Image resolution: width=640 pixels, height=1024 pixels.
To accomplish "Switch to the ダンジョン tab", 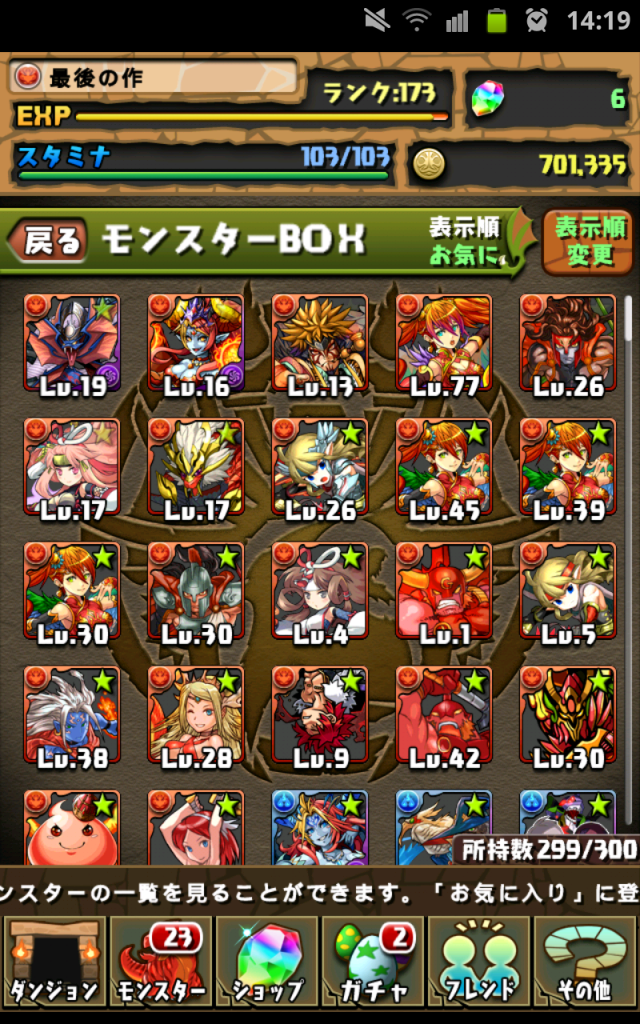I will pos(54,963).
